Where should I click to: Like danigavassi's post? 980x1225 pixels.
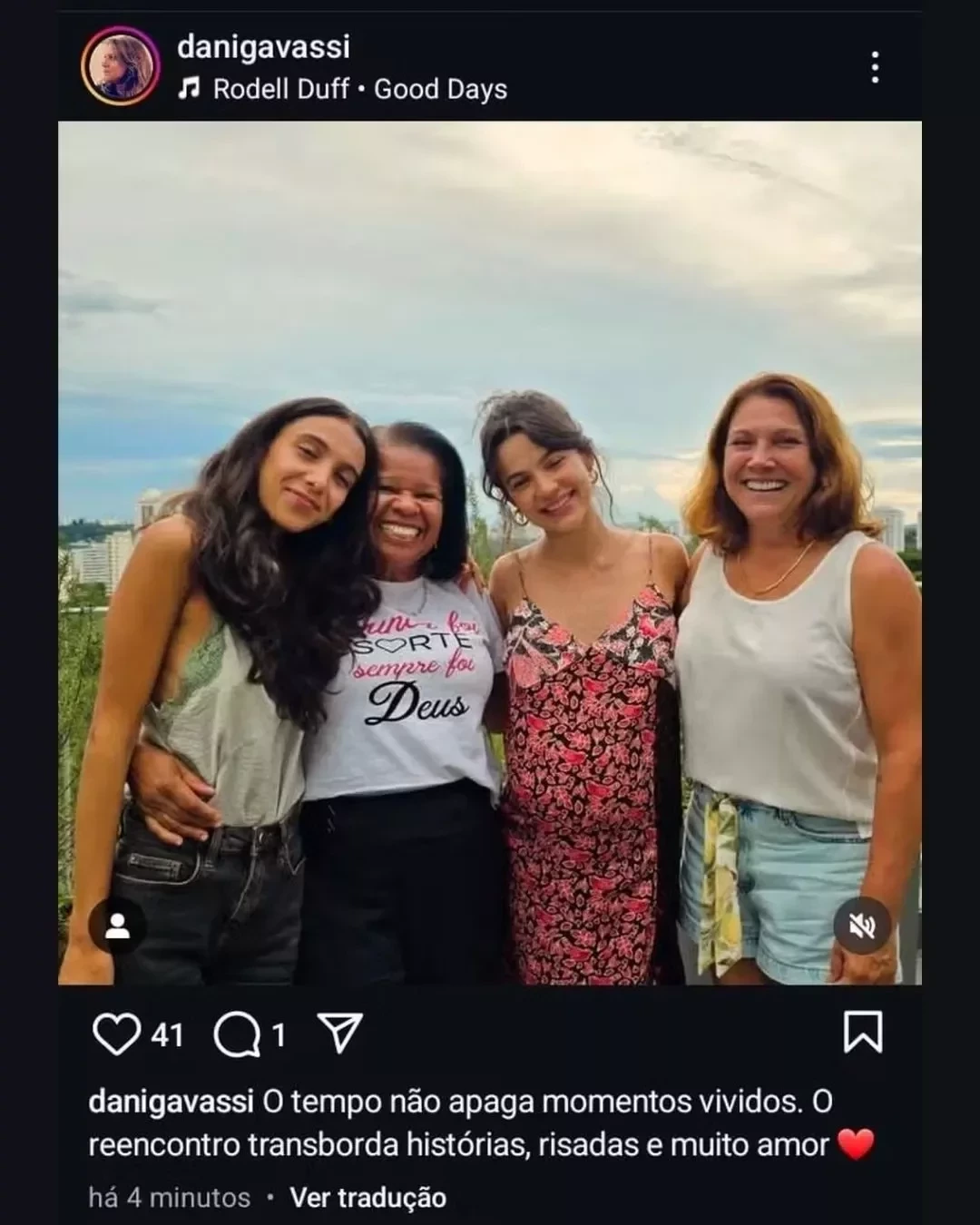(x=116, y=1034)
